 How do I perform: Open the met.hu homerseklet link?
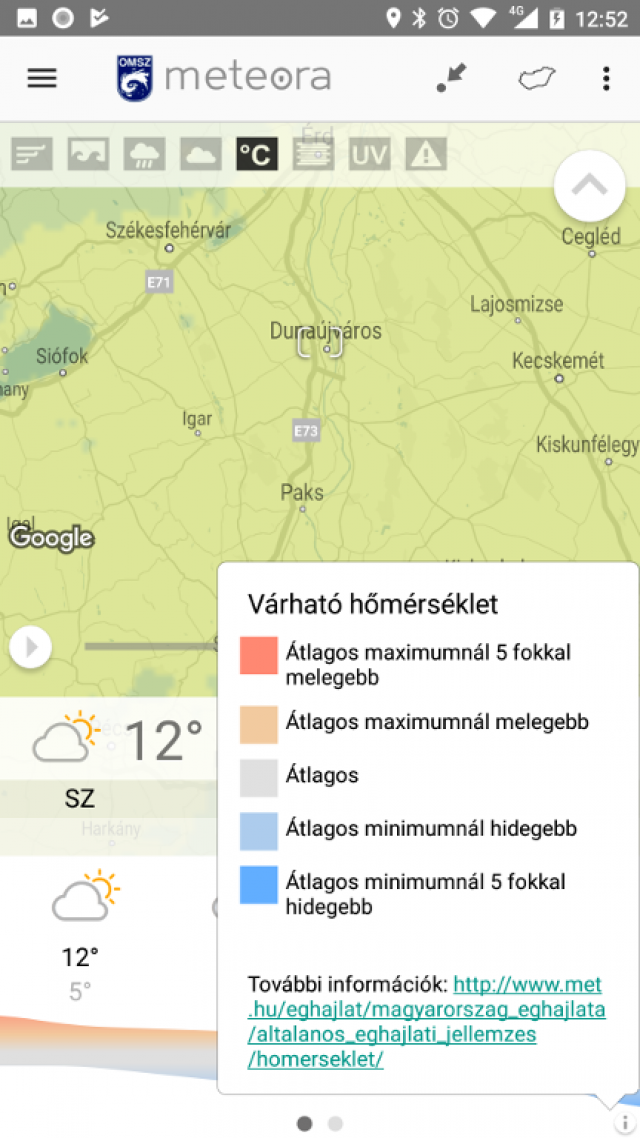coord(427,1021)
